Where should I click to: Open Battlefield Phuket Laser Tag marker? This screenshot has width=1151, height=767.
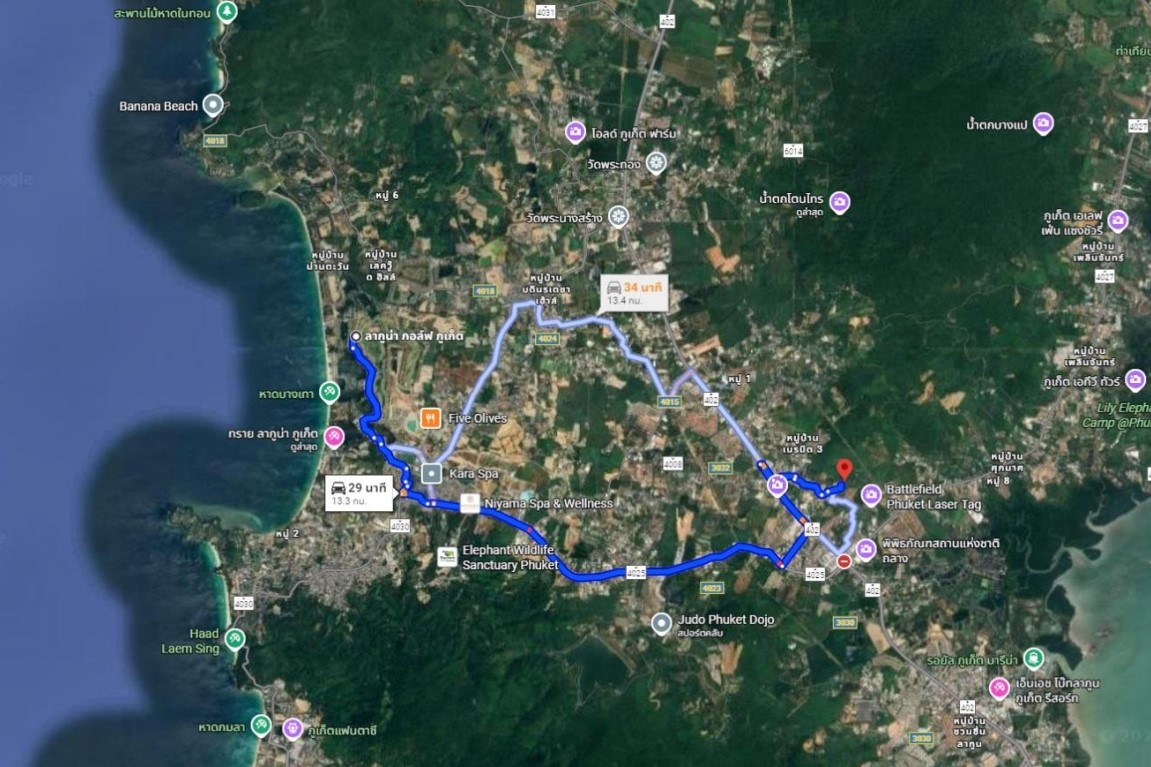[870, 494]
